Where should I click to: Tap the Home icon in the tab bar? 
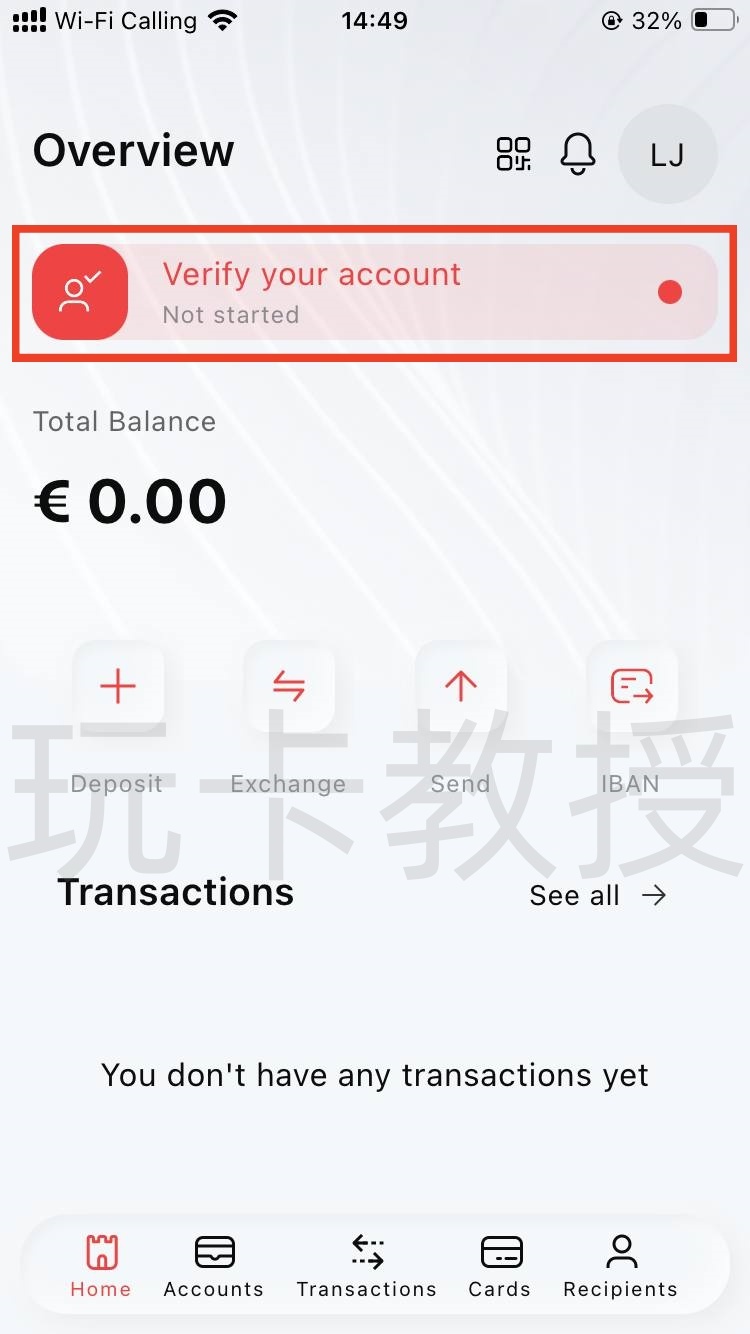(100, 1249)
